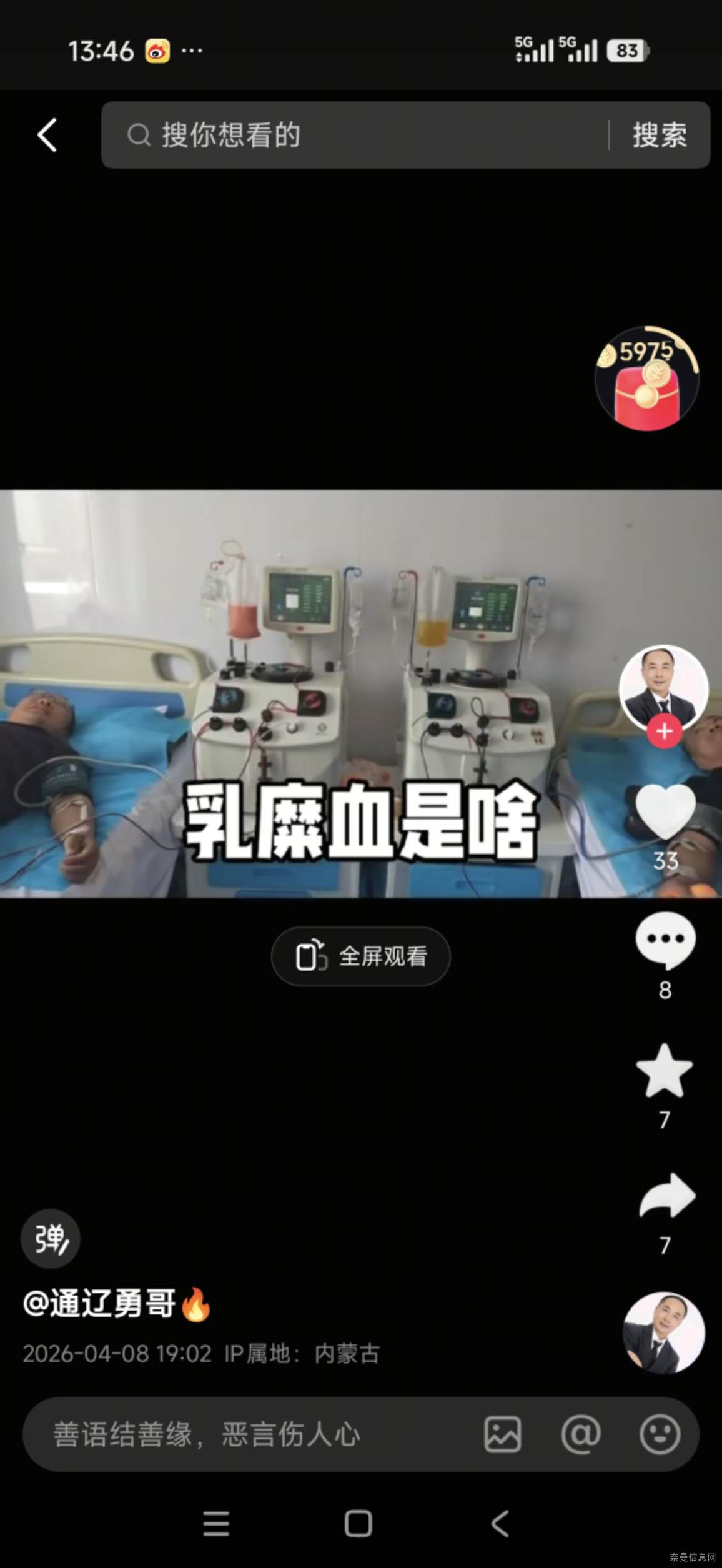Attach a picture to the comment
This screenshot has height=1568, width=722.
tap(503, 1434)
